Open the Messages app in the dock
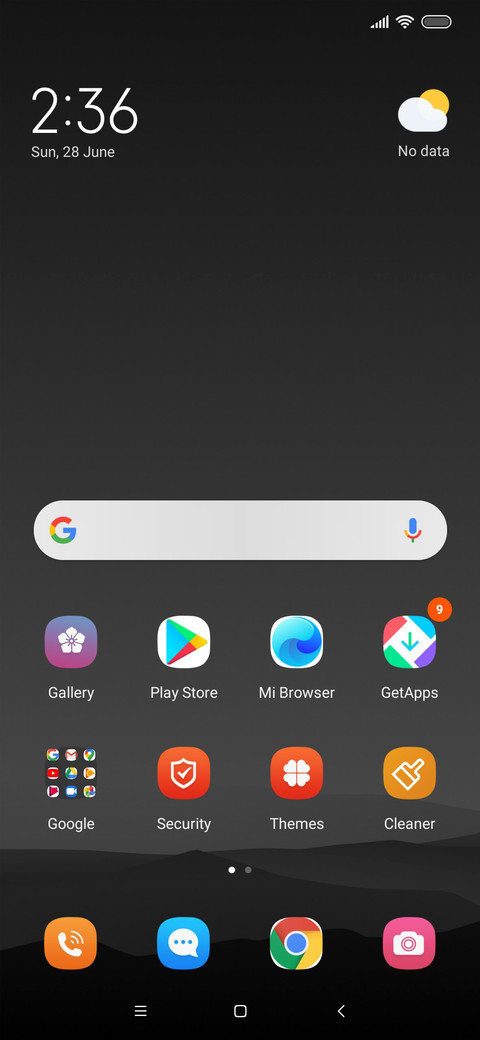 point(184,943)
